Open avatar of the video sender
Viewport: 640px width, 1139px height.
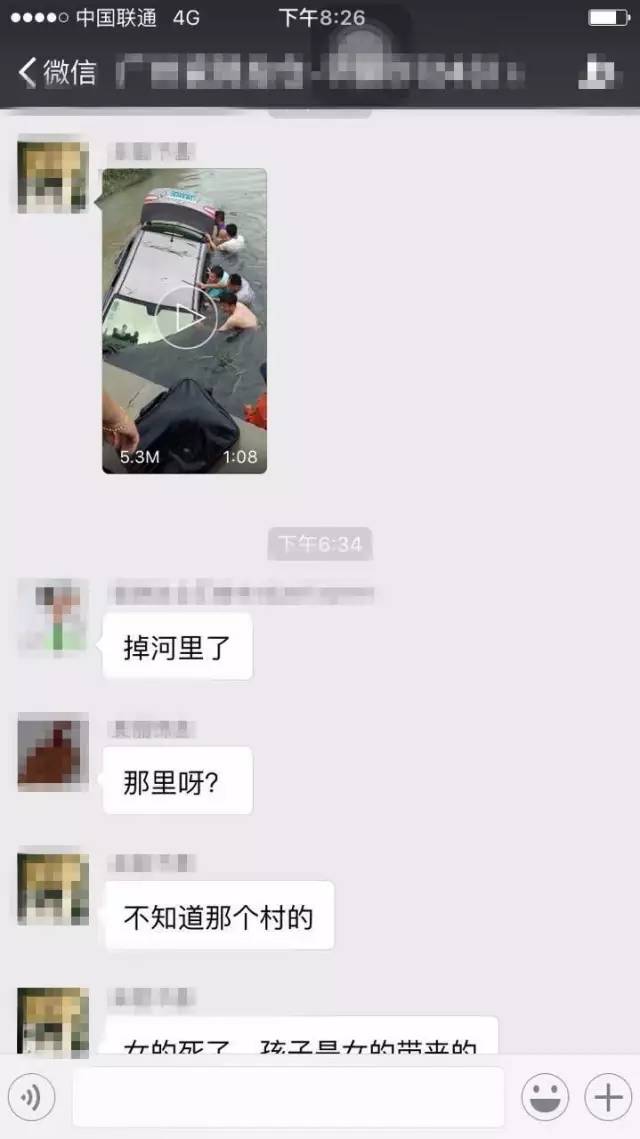pyautogui.click(x=53, y=175)
